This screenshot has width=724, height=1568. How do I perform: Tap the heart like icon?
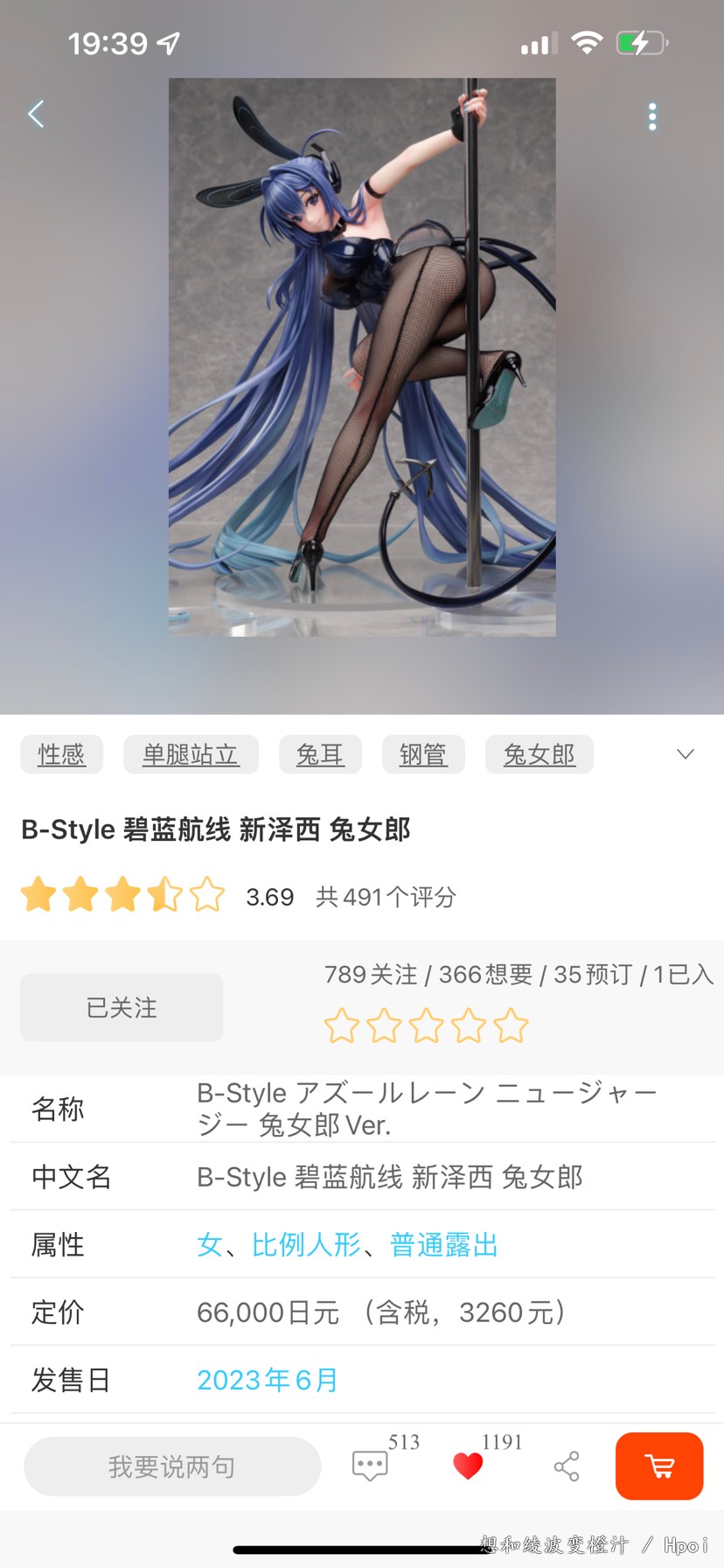468,1466
